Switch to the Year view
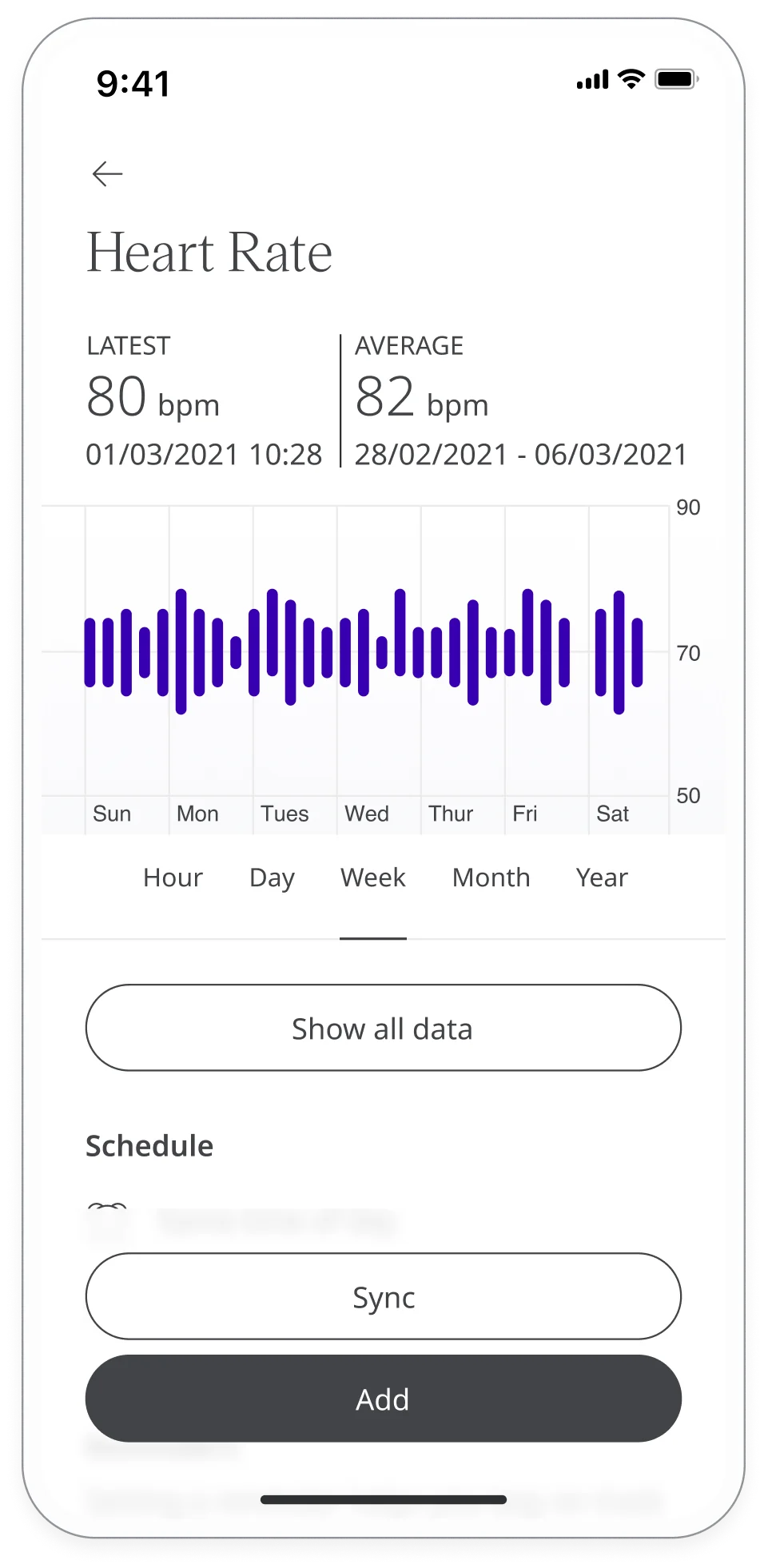The image size is (764, 1568). [602, 878]
